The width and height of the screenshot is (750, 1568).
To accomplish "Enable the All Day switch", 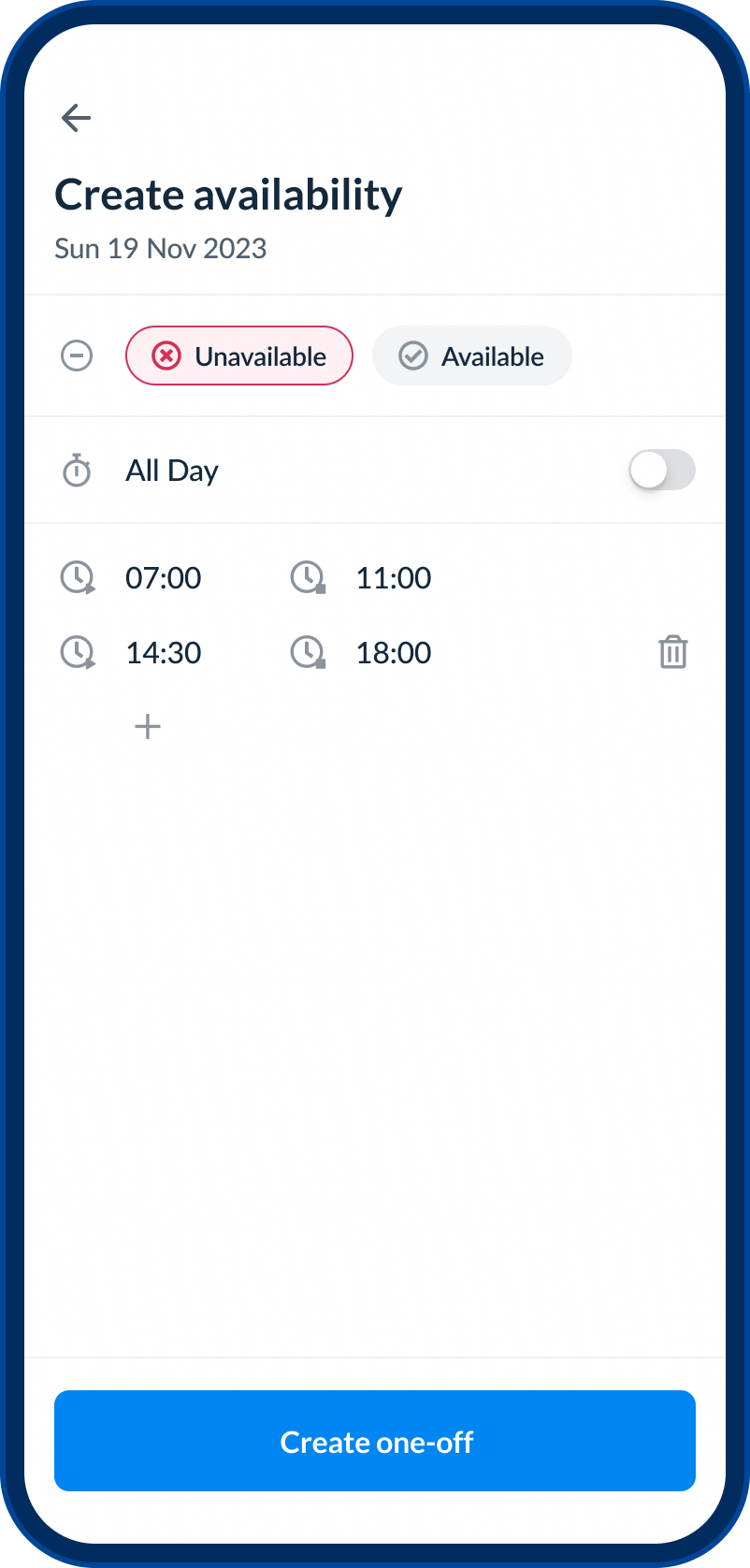I will pyautogui.click(x=661, y=471).
